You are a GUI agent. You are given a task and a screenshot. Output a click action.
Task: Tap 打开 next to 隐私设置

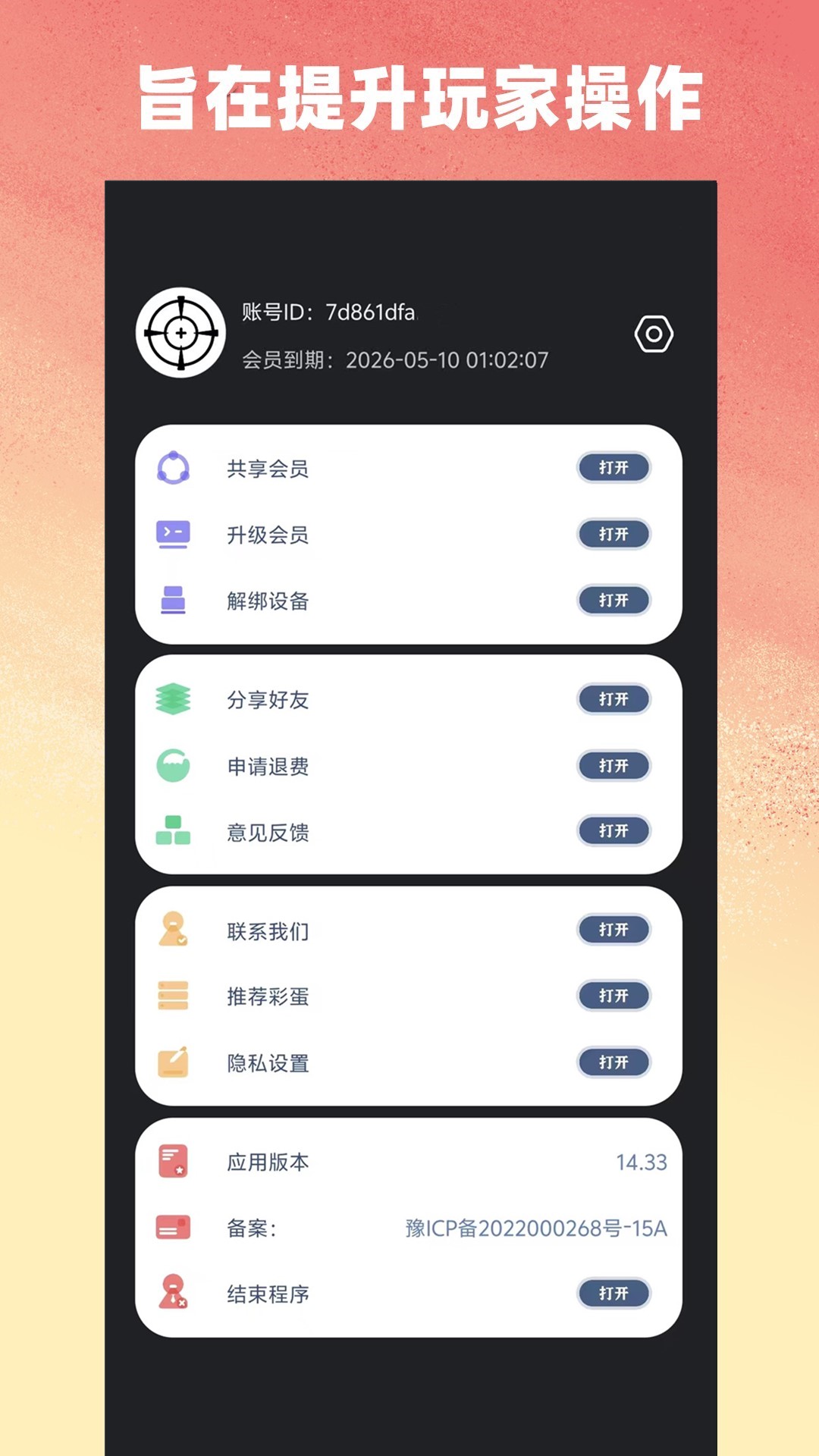(613, 1063)
